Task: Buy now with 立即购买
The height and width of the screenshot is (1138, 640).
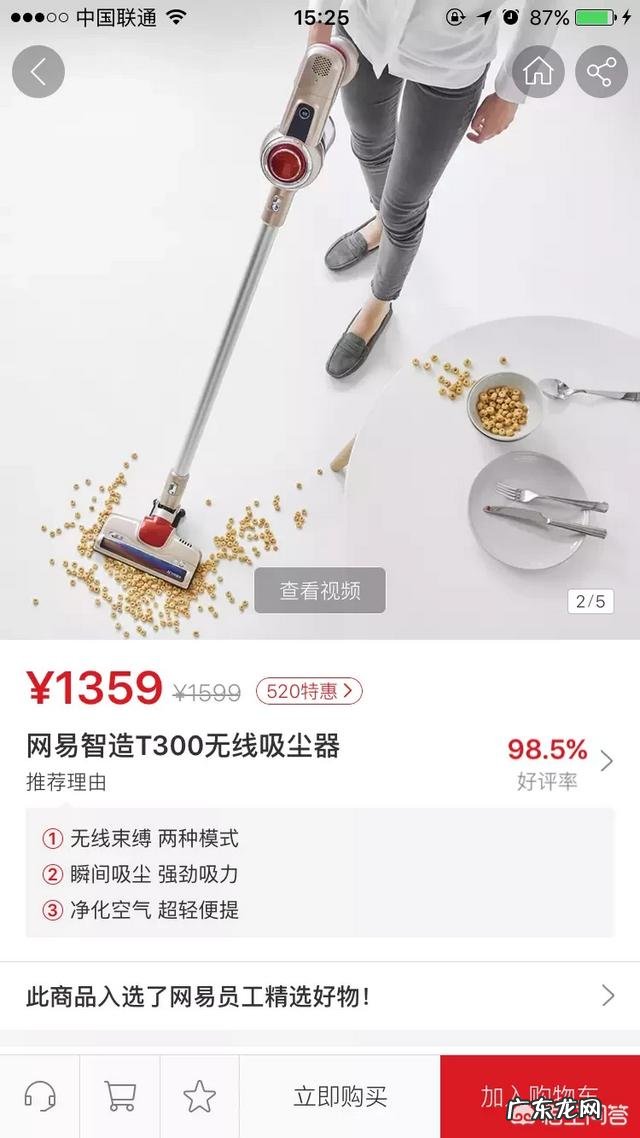Action: [340, 1096]
